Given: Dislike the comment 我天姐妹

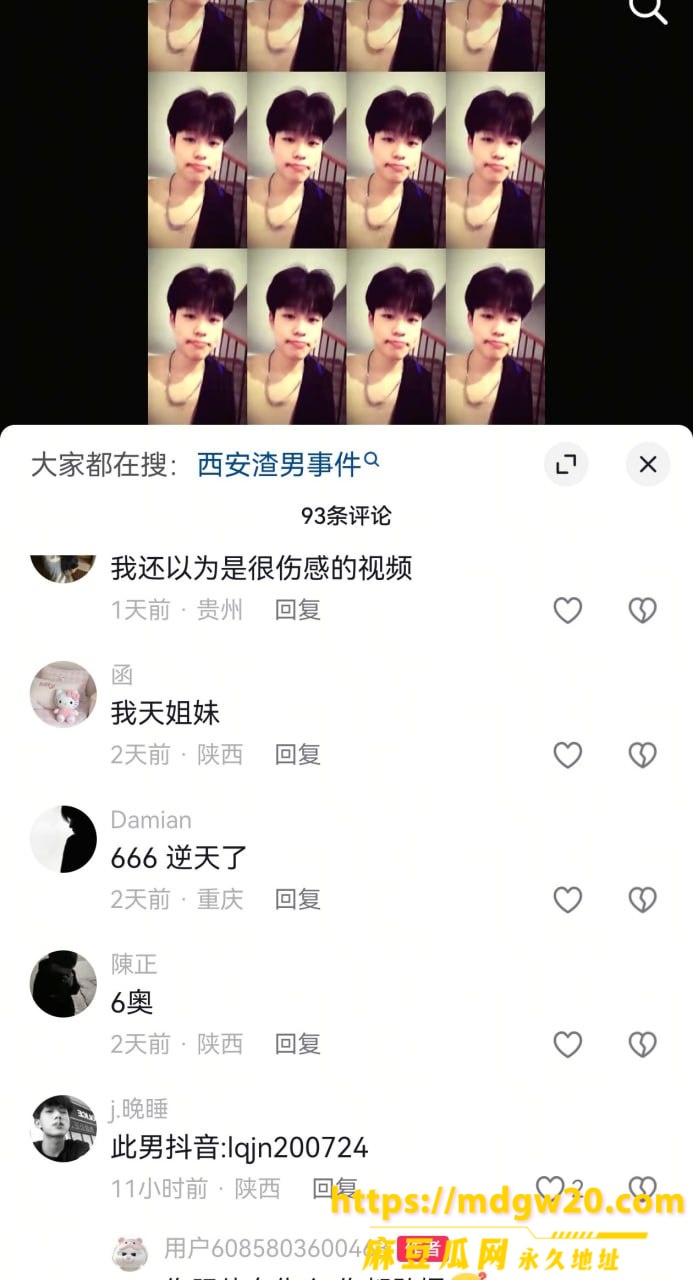Looking at the screenshot, I should coord(642,755).
